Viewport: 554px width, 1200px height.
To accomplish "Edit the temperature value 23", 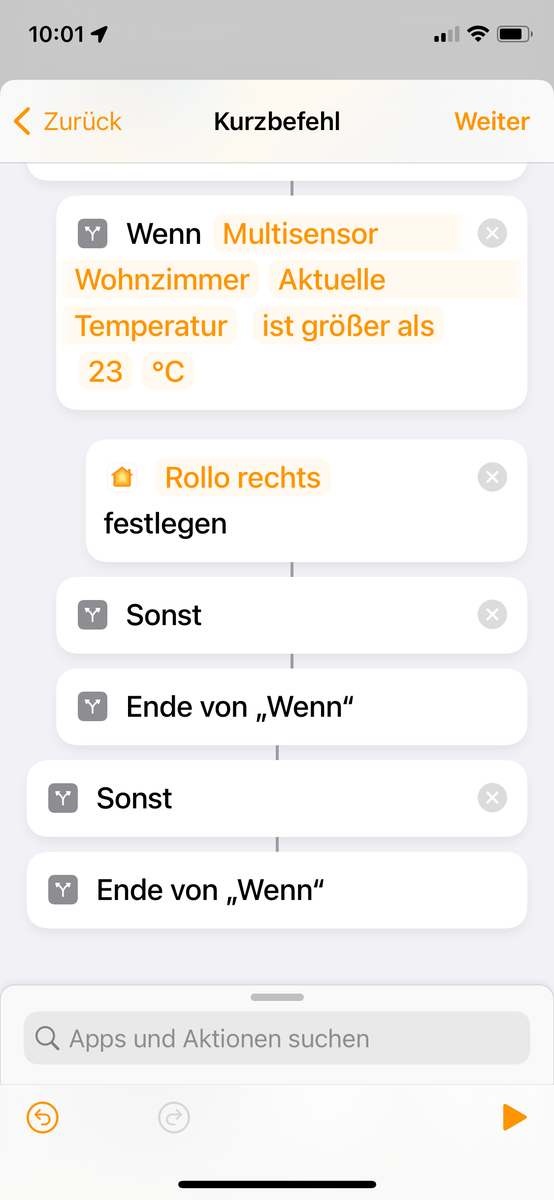I will click(105, 372).
